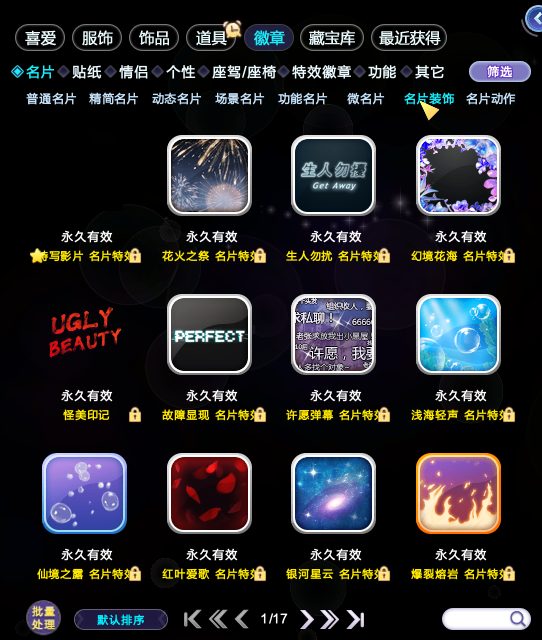Go to the next page arrow
542x640 pixels.
point(307,619)
